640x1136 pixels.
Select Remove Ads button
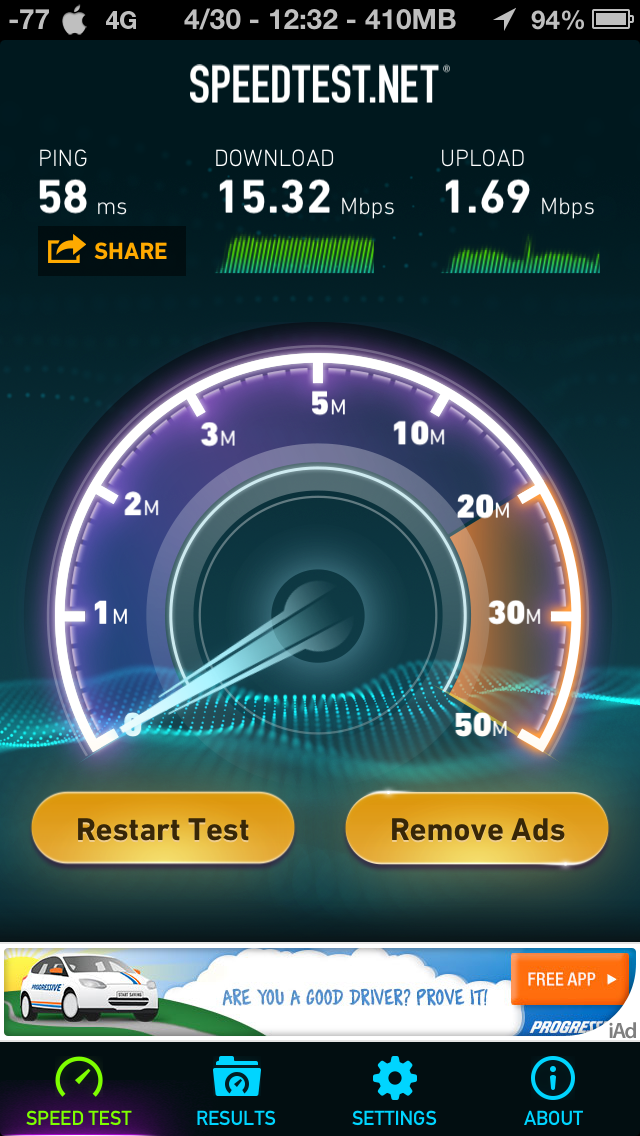477,828
